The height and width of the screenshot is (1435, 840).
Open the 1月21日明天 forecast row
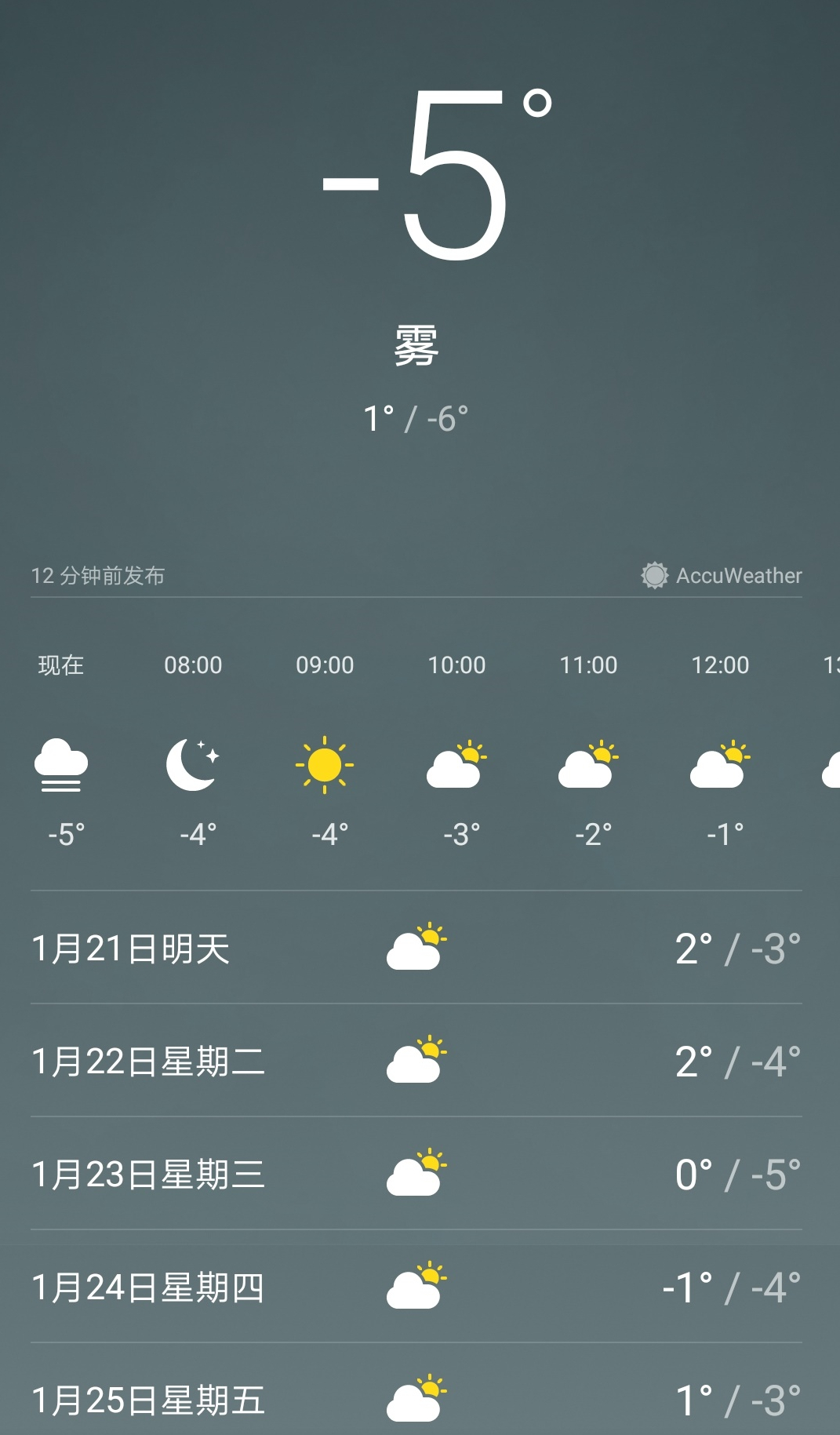416,948
